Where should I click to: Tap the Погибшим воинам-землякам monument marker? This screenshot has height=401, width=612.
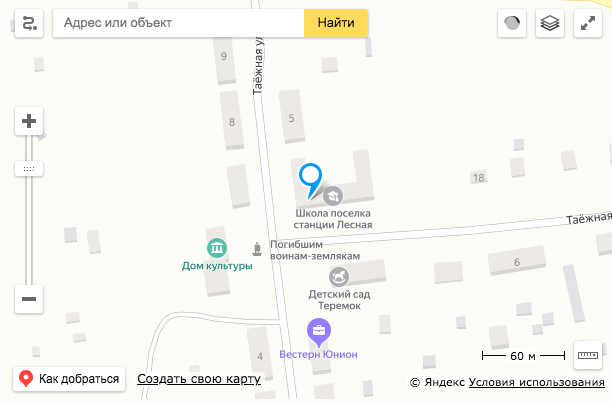(x=257, y=248)
